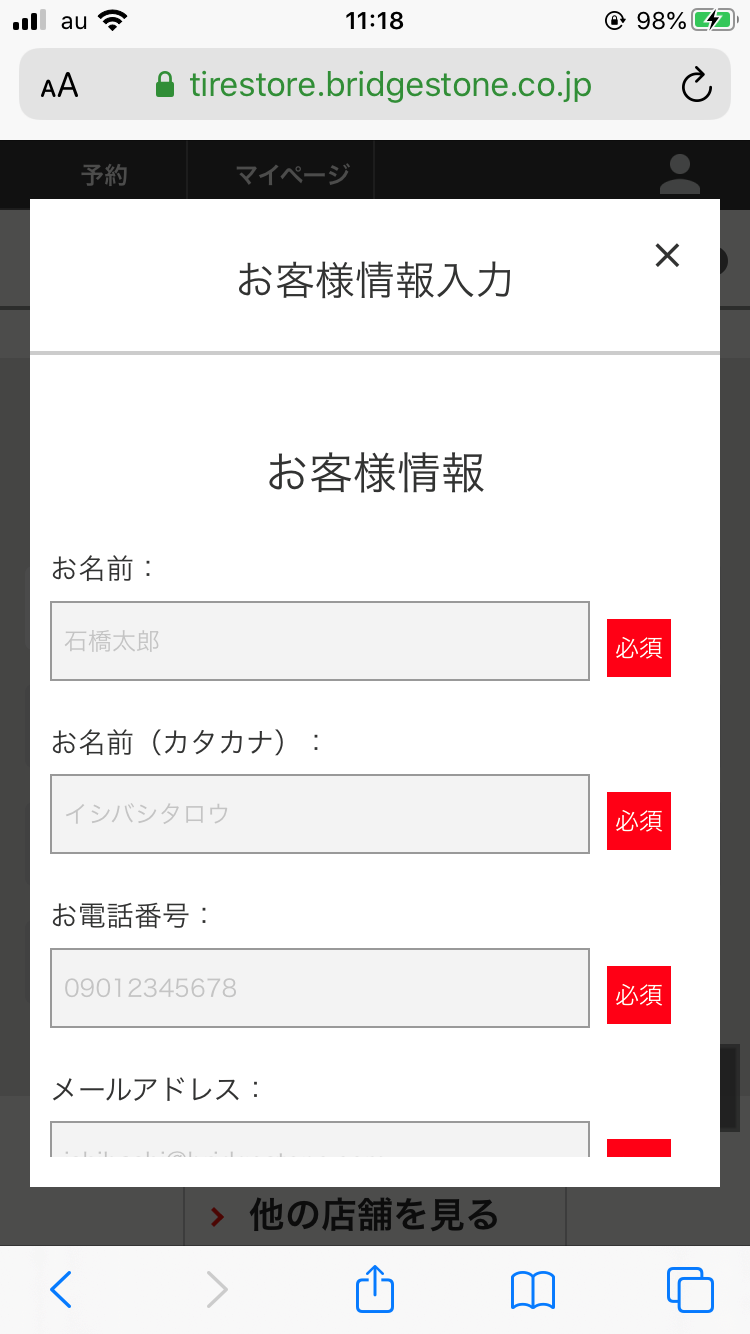This screenshot has width=750, height=1334.
Task: Open the Safari AA text size menu
Action: 60,85
